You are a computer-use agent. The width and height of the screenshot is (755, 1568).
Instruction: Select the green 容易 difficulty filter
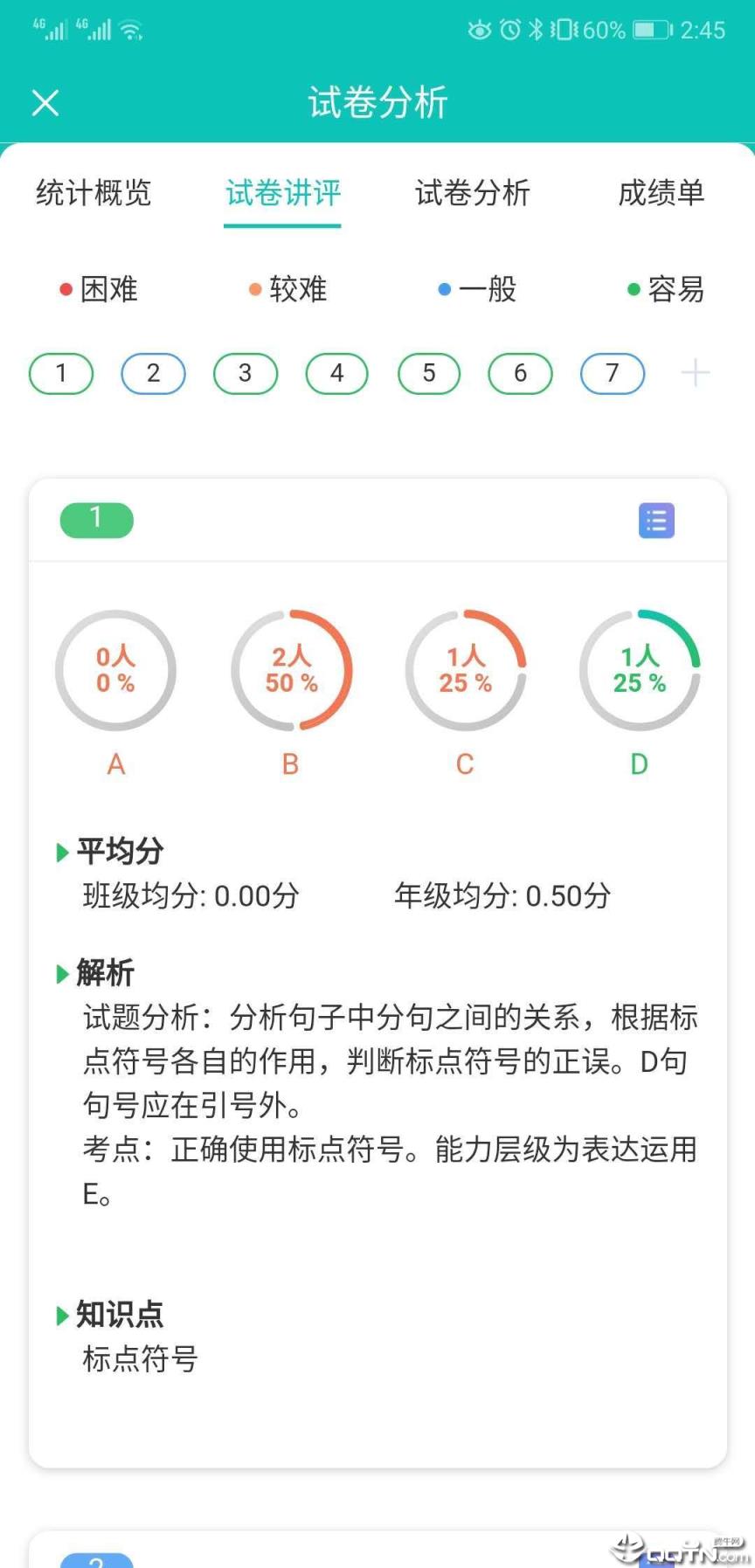click(668, 289)
